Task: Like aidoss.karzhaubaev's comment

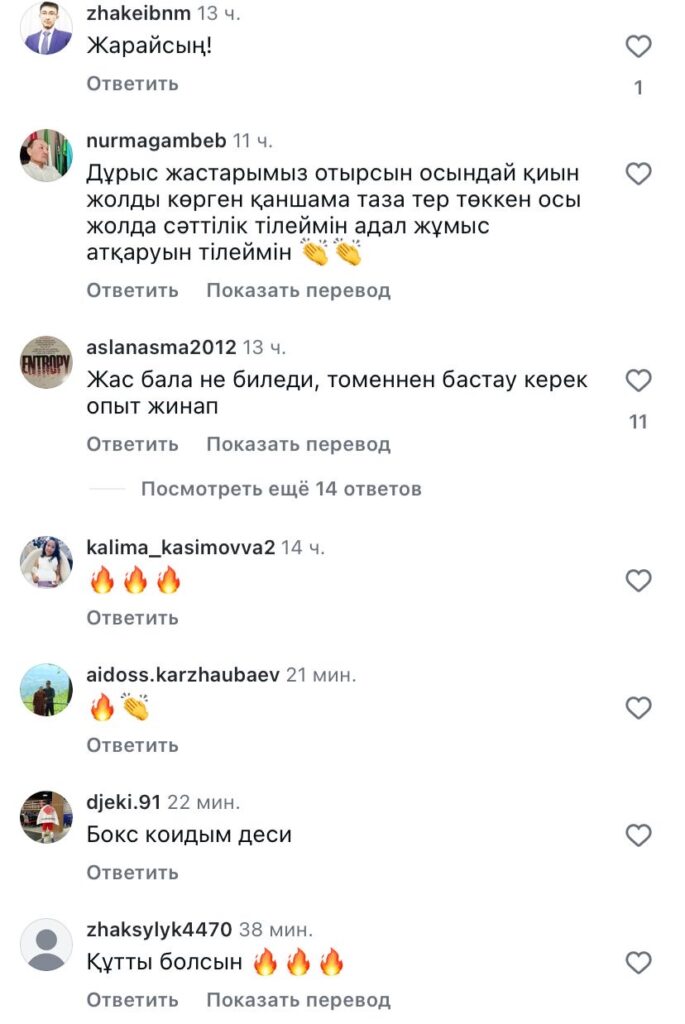Action: coord(638,708)
